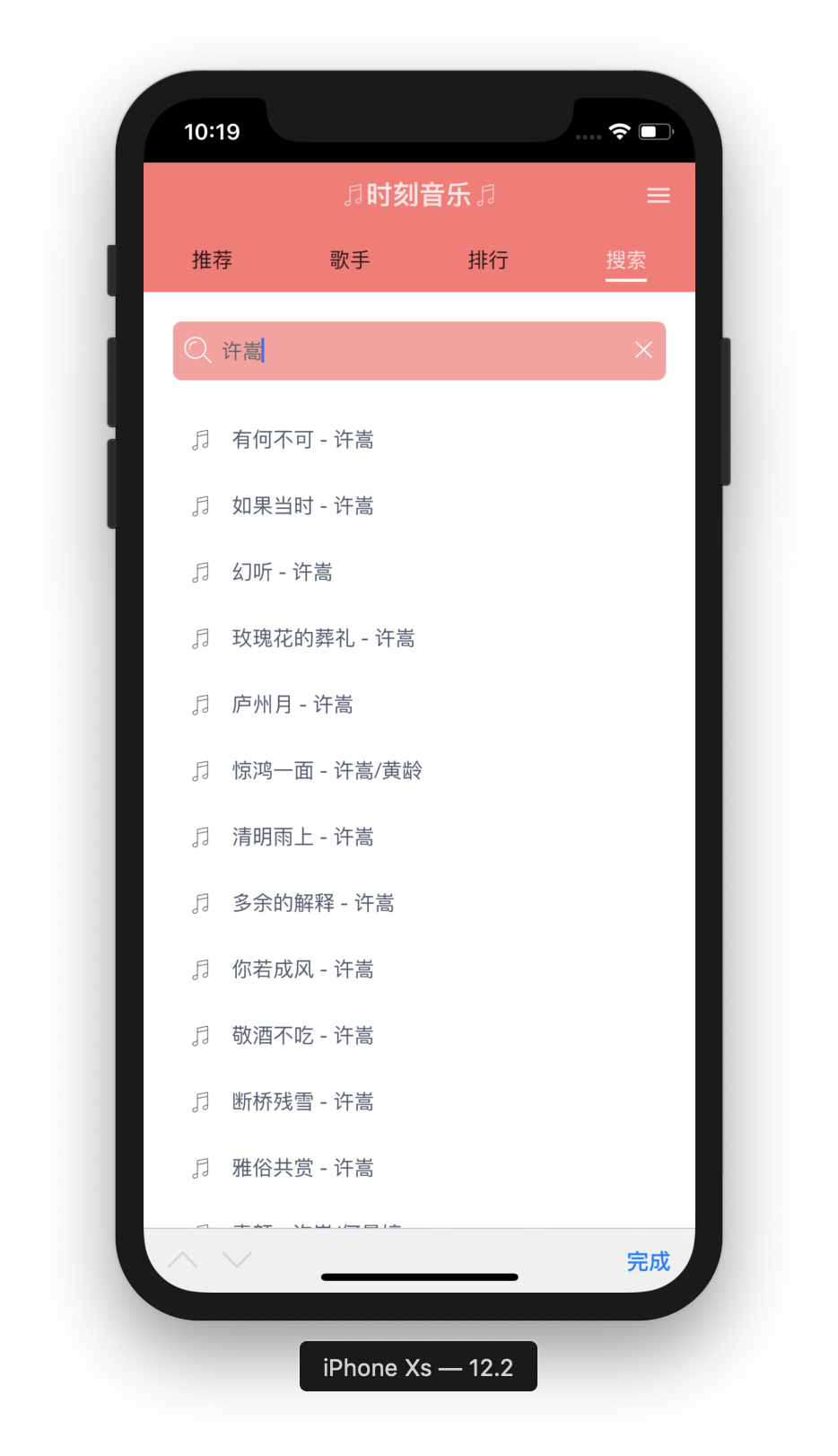Image resolution: width=838 pixels, height=1456 pixels.
Task: Clear the search text with the X
Action: [643, 350]
